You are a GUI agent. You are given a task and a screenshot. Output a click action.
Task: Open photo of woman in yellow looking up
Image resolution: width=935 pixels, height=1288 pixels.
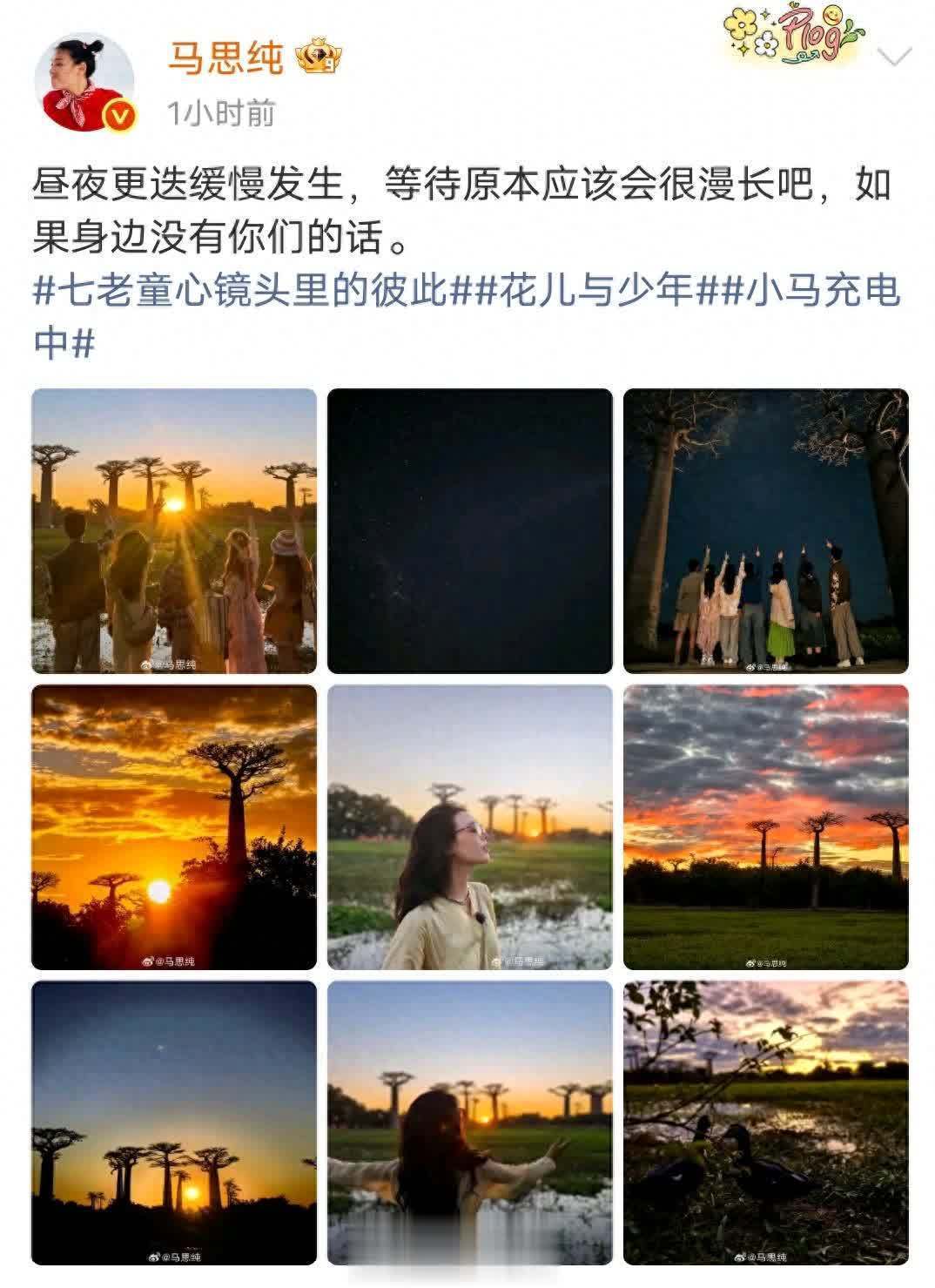click(x=470, y=827)
